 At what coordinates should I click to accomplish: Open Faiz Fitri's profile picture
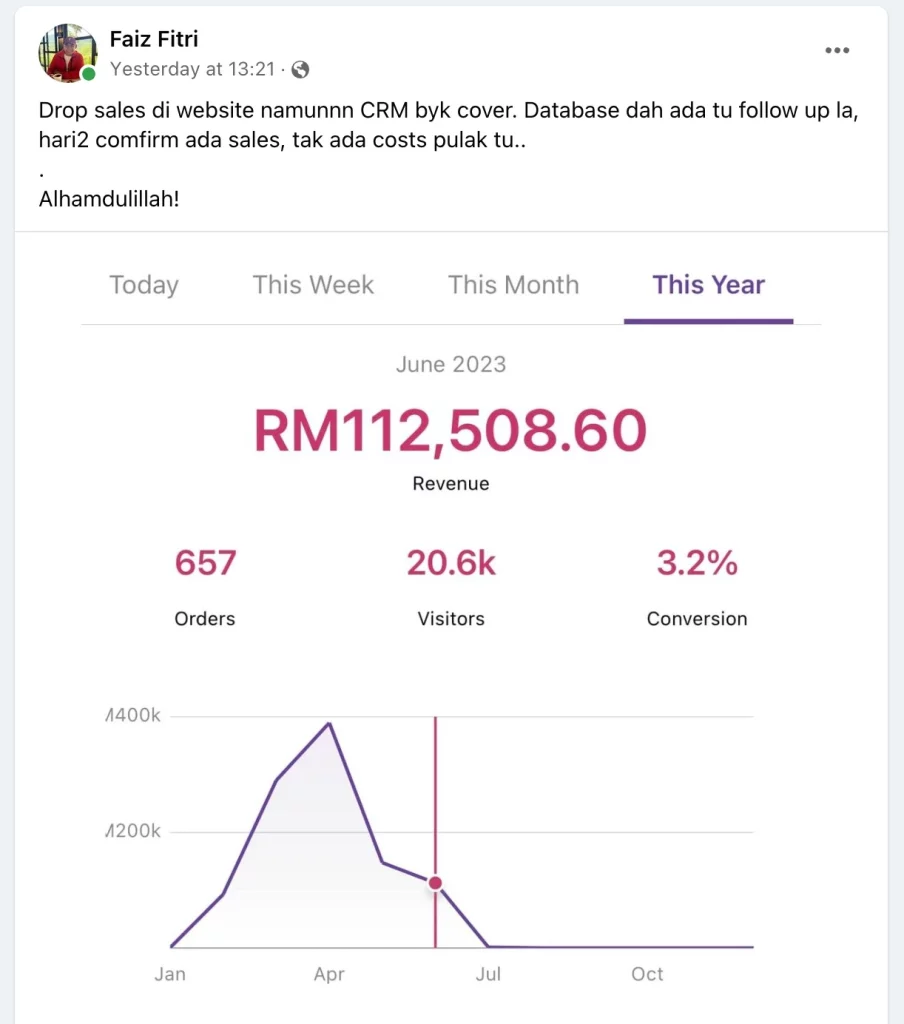point(67,53)
